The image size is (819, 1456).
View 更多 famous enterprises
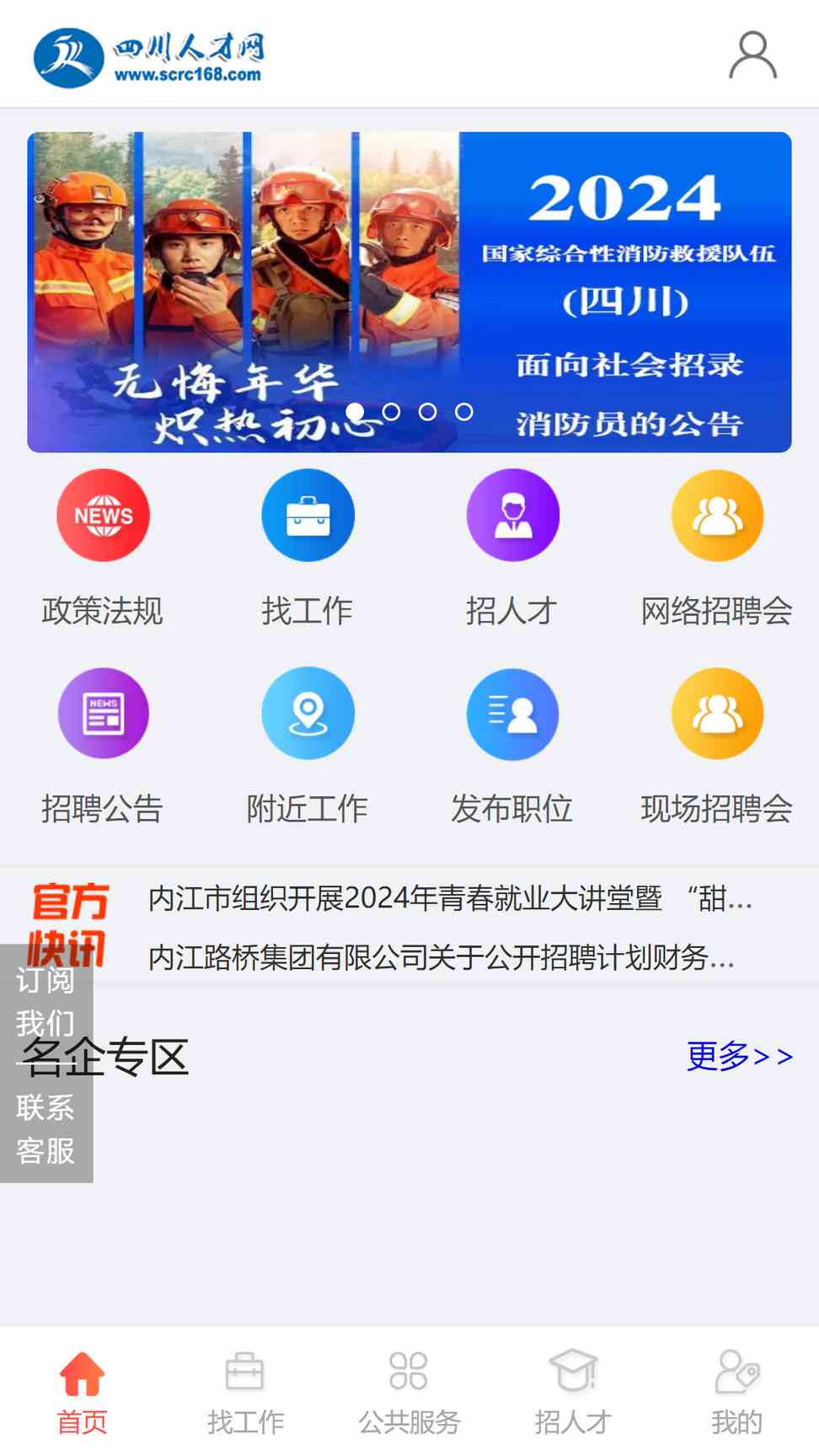pyautogui.click(x=739, y=1055)
